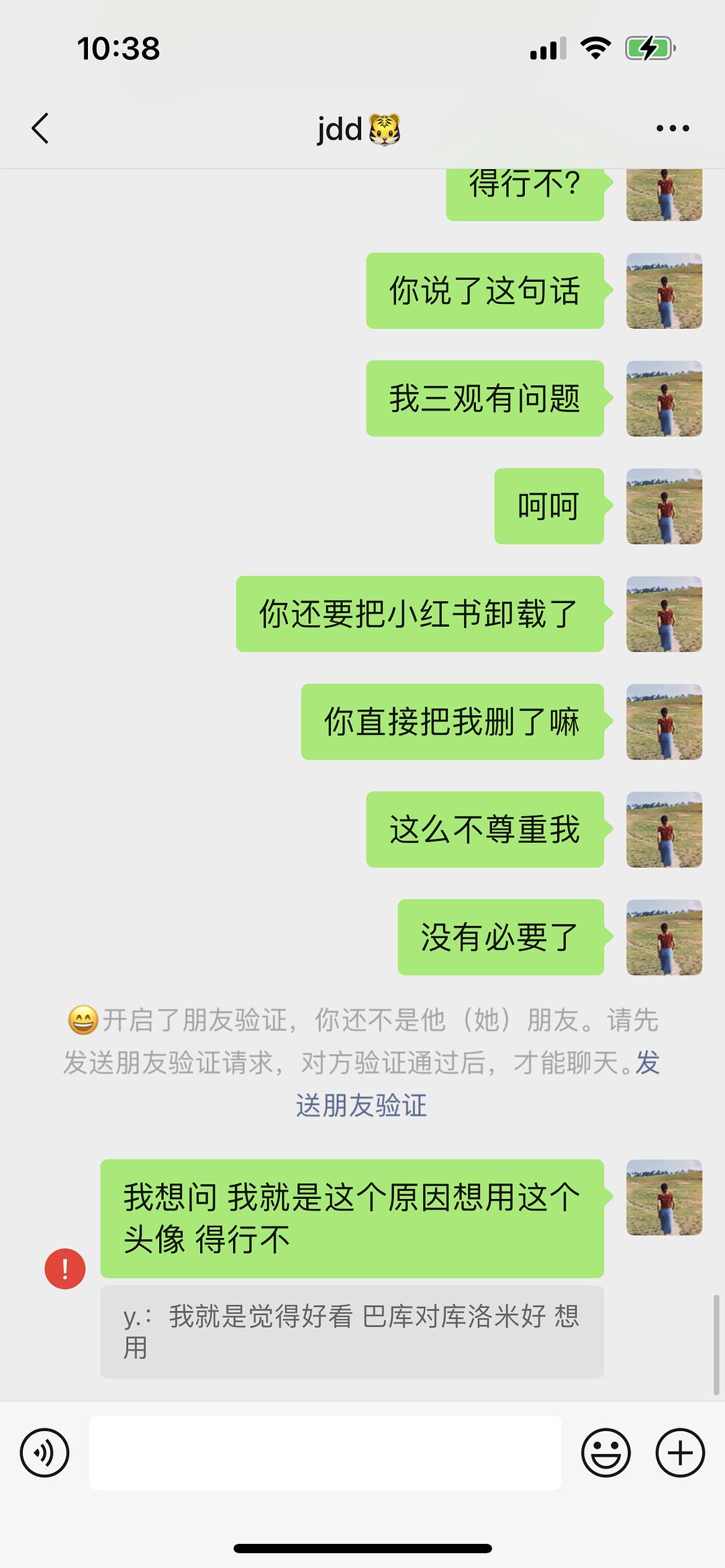This screenshot has width=725, height=1568.
Task: Open the emoji sticker panel
Action: 606,1453
